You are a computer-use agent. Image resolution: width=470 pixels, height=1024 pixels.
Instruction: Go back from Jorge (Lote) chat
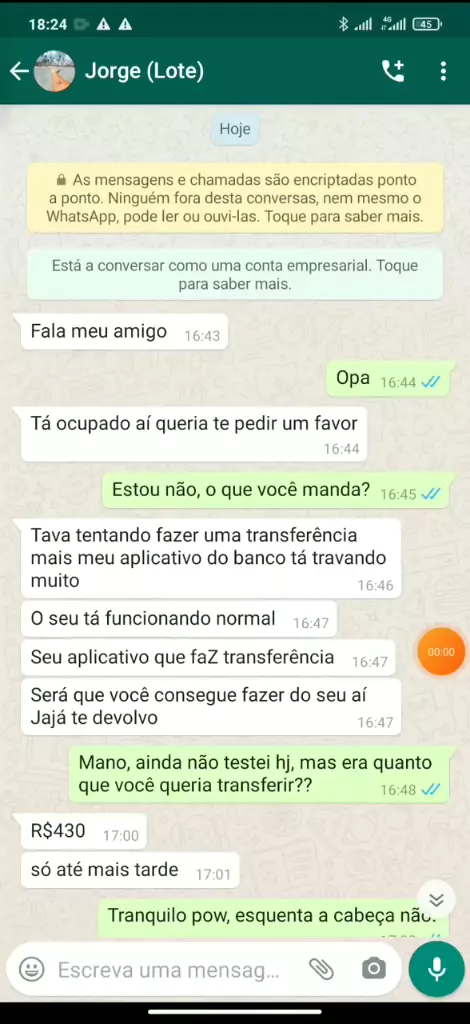click(20, 71)
